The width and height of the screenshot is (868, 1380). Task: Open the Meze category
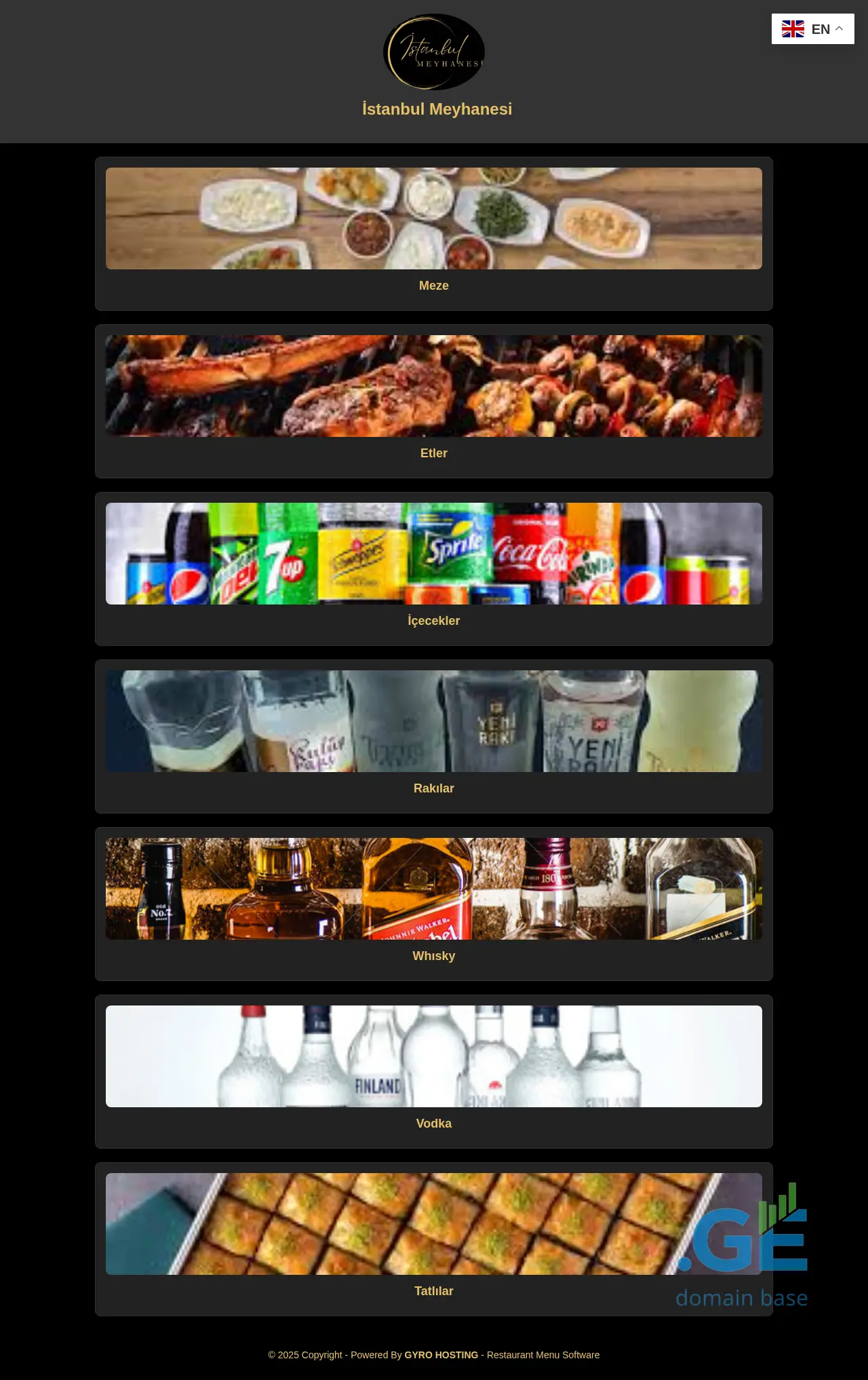434,233
